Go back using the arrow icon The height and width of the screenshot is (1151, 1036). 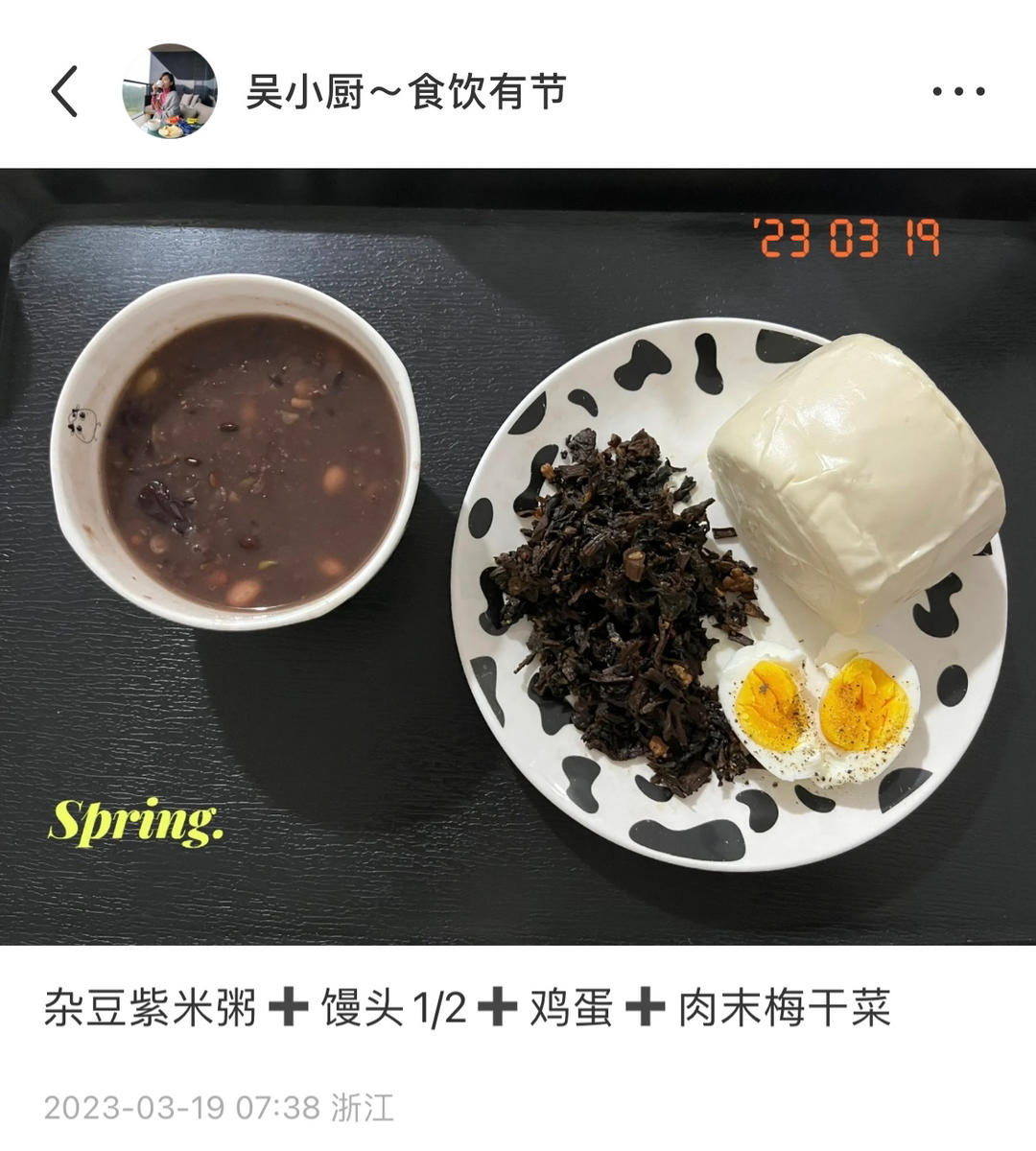(64, 92)
